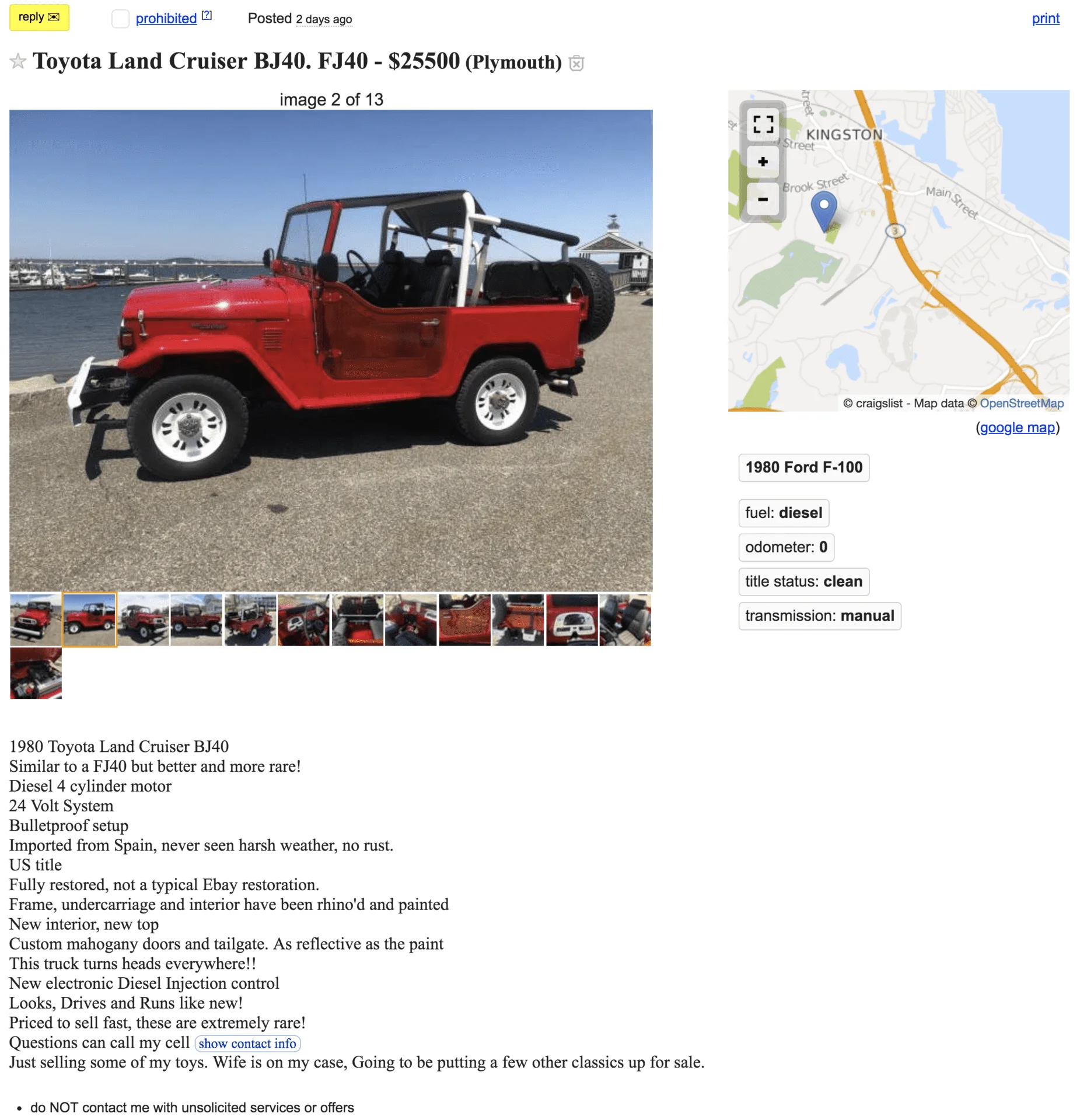Screen dimensions: 1080x1120
Task: Zoom out on the map
Action: (x=762, y=199)
